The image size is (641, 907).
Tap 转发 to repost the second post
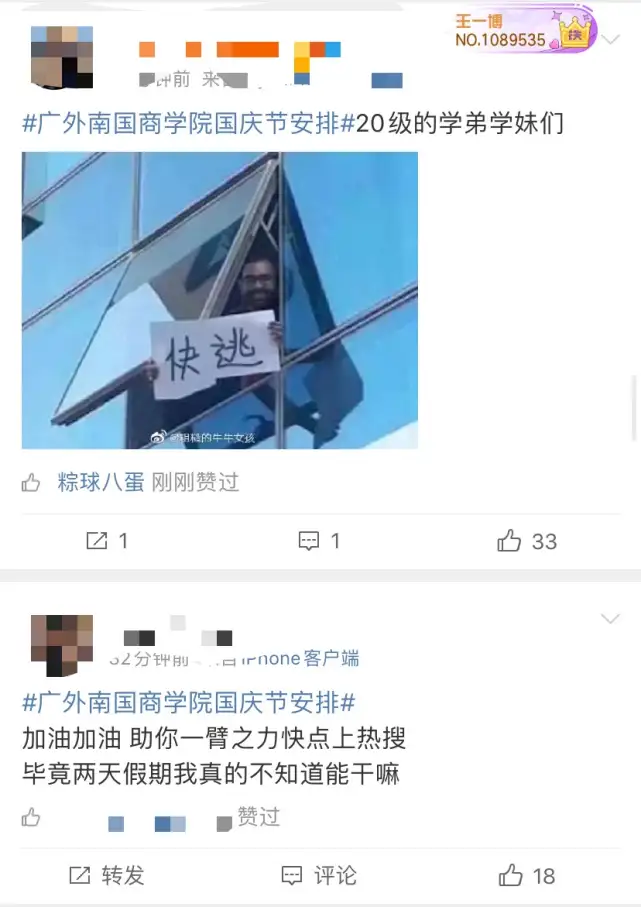107,876
